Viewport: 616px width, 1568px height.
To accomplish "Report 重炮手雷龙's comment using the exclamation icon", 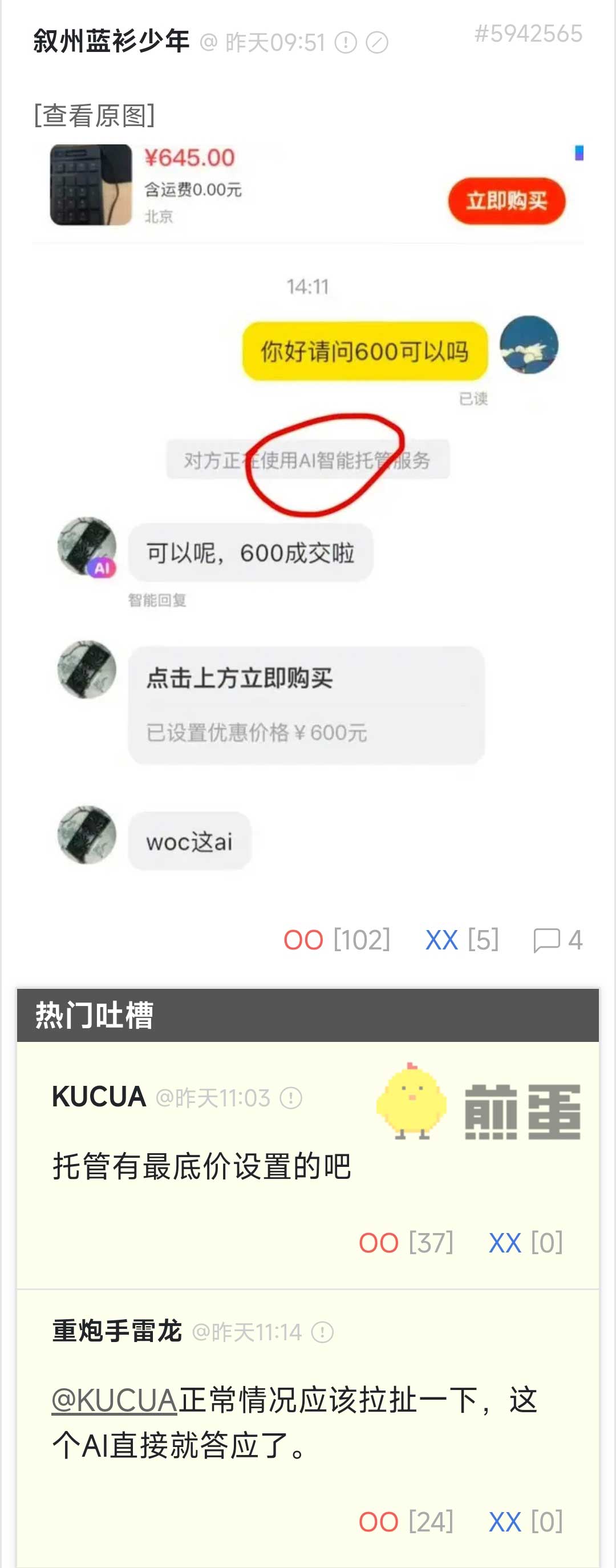I will [322, 1332].
